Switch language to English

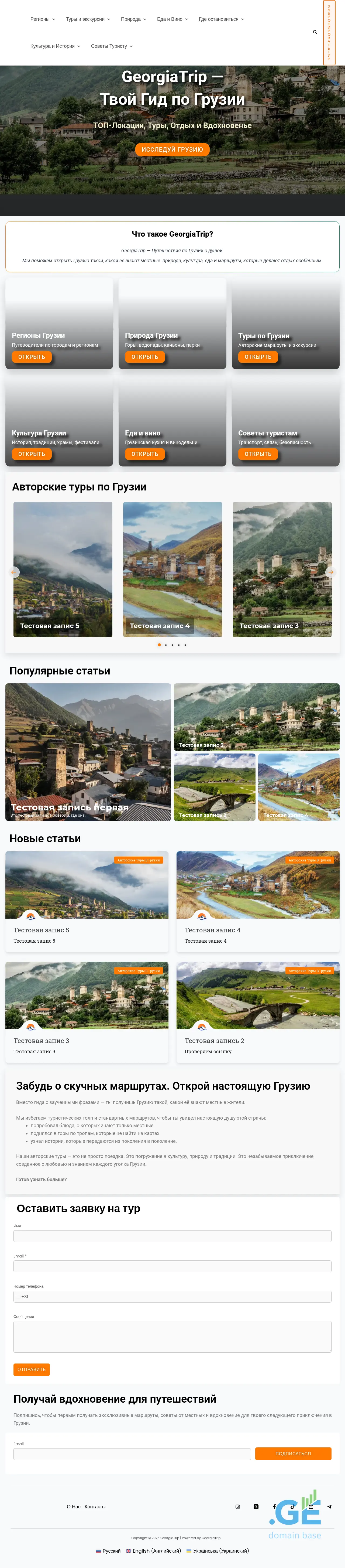153,1550
